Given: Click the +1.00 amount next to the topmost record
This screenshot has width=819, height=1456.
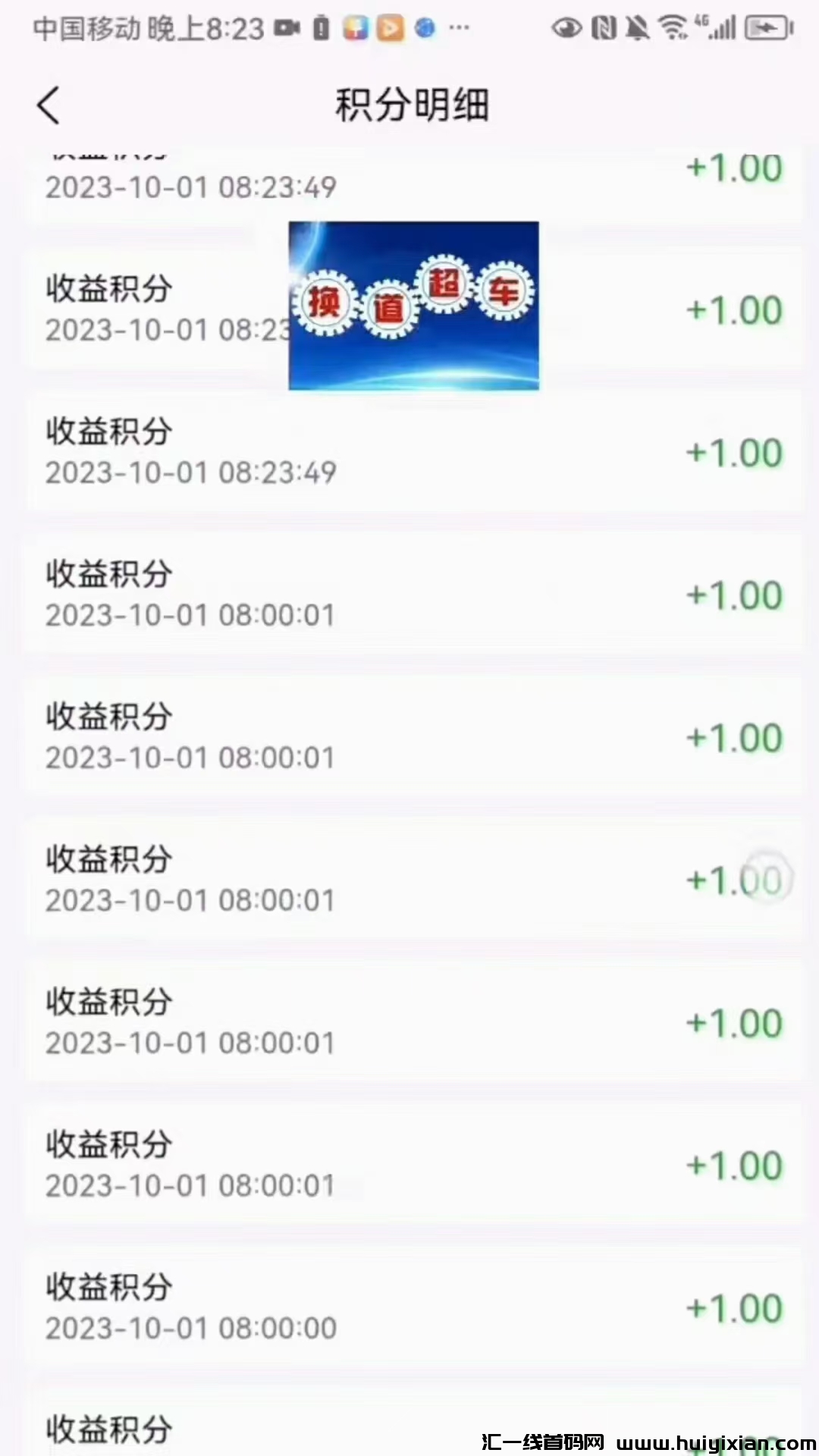Looking at the screenshot, I should (x=733, y=167).
